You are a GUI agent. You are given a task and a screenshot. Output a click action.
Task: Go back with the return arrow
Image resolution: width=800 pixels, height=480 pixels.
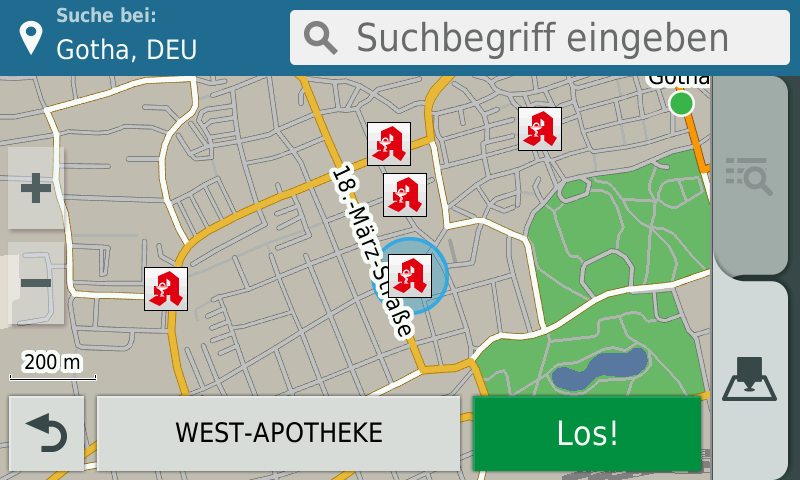click(x=46, y=434)
